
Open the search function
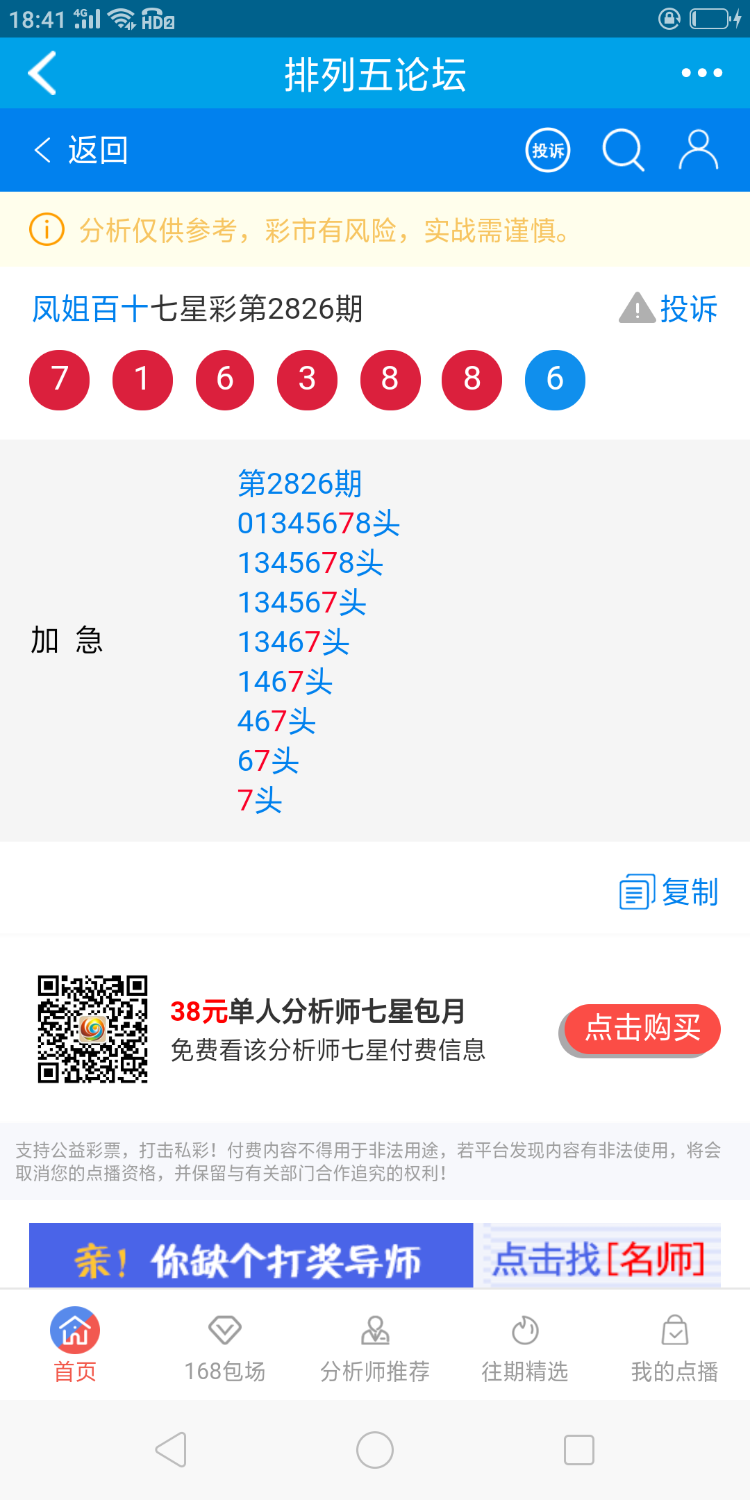click(623, 150)
